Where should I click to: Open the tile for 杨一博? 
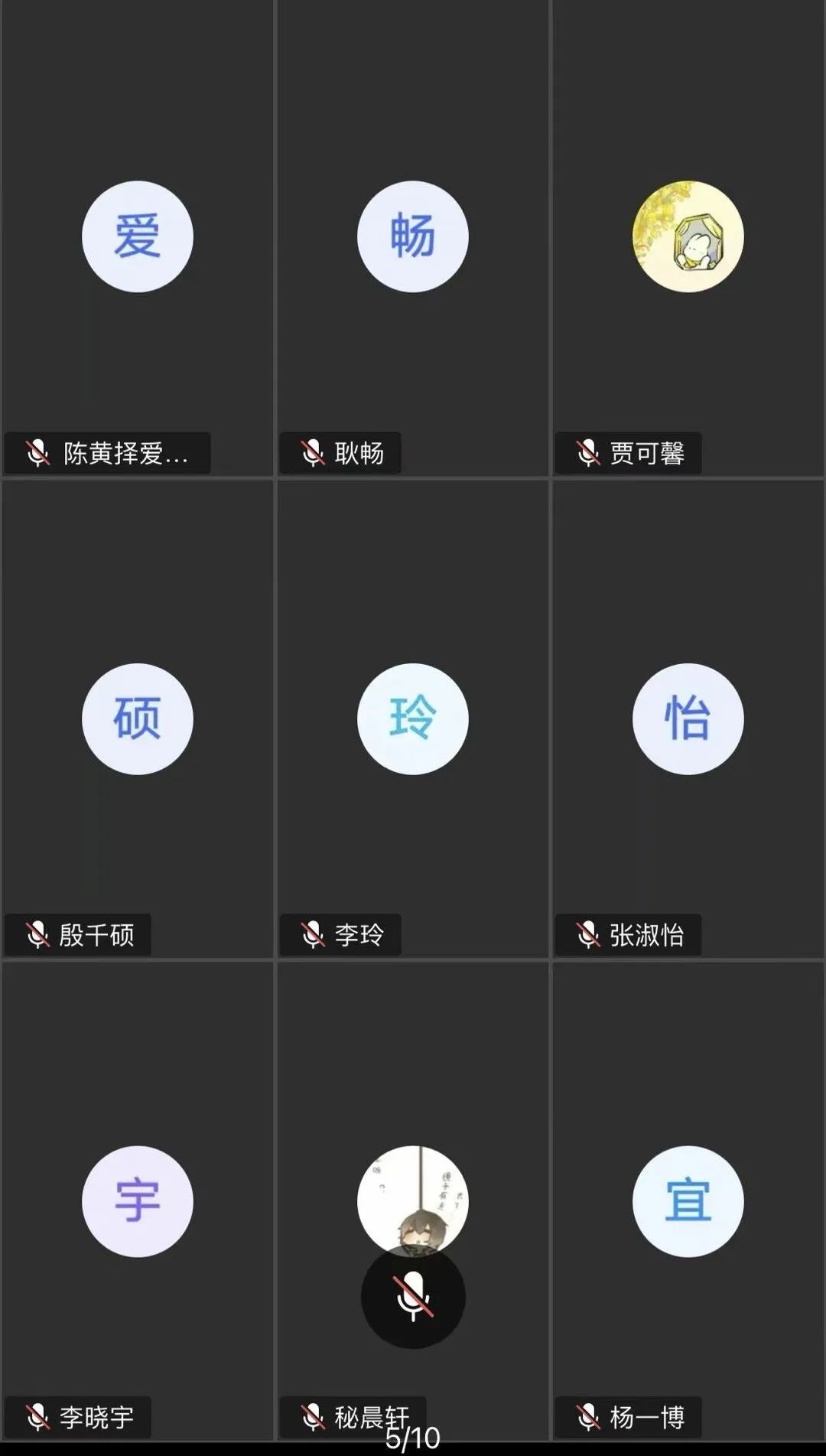(x=688, y=1201)
